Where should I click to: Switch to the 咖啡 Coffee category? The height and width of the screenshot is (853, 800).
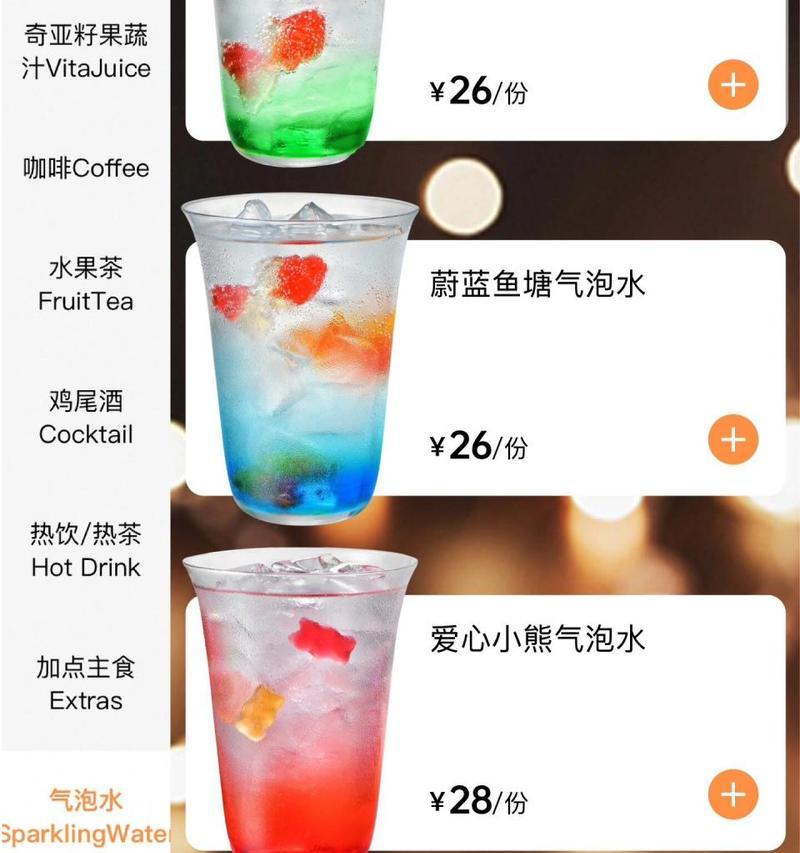pos(85,168)
